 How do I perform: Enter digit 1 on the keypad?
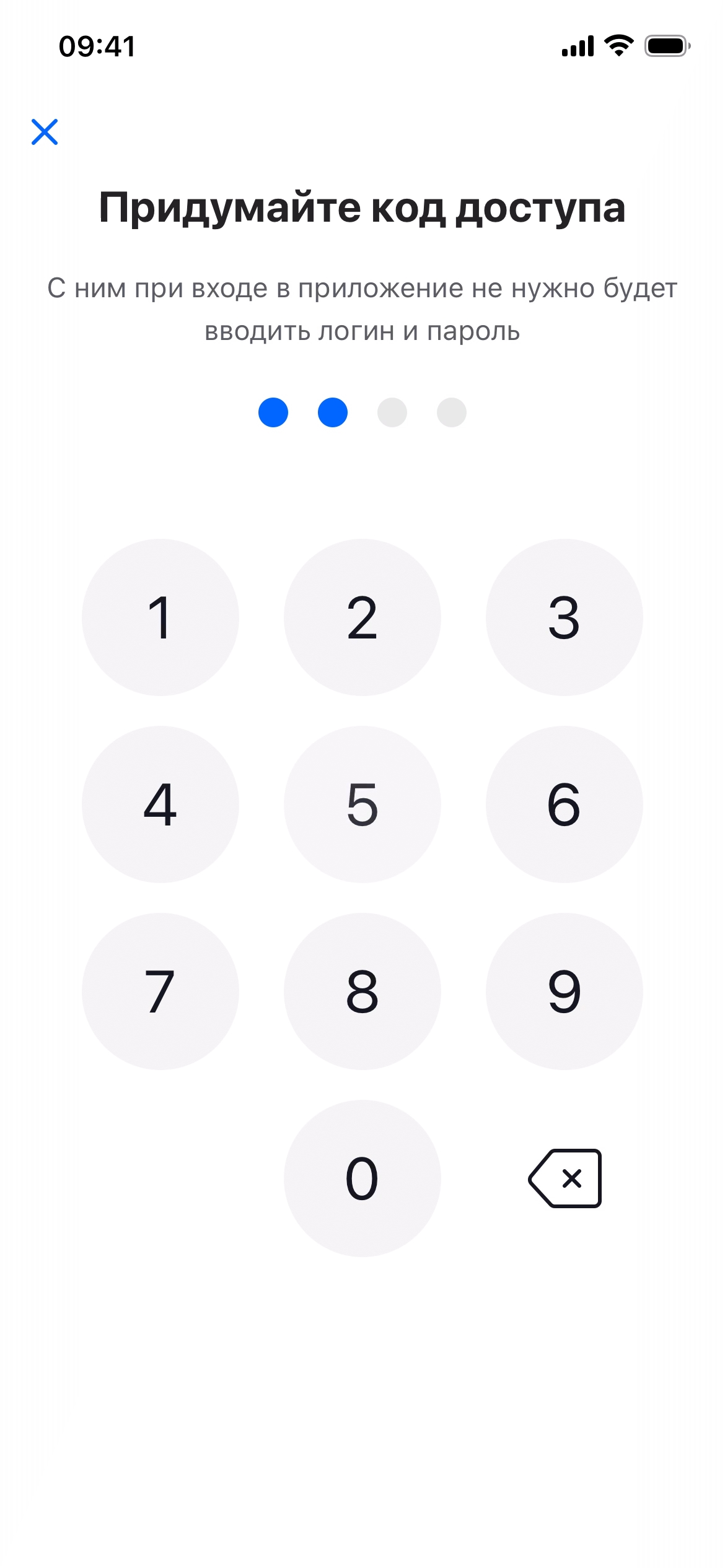(160, 617)
